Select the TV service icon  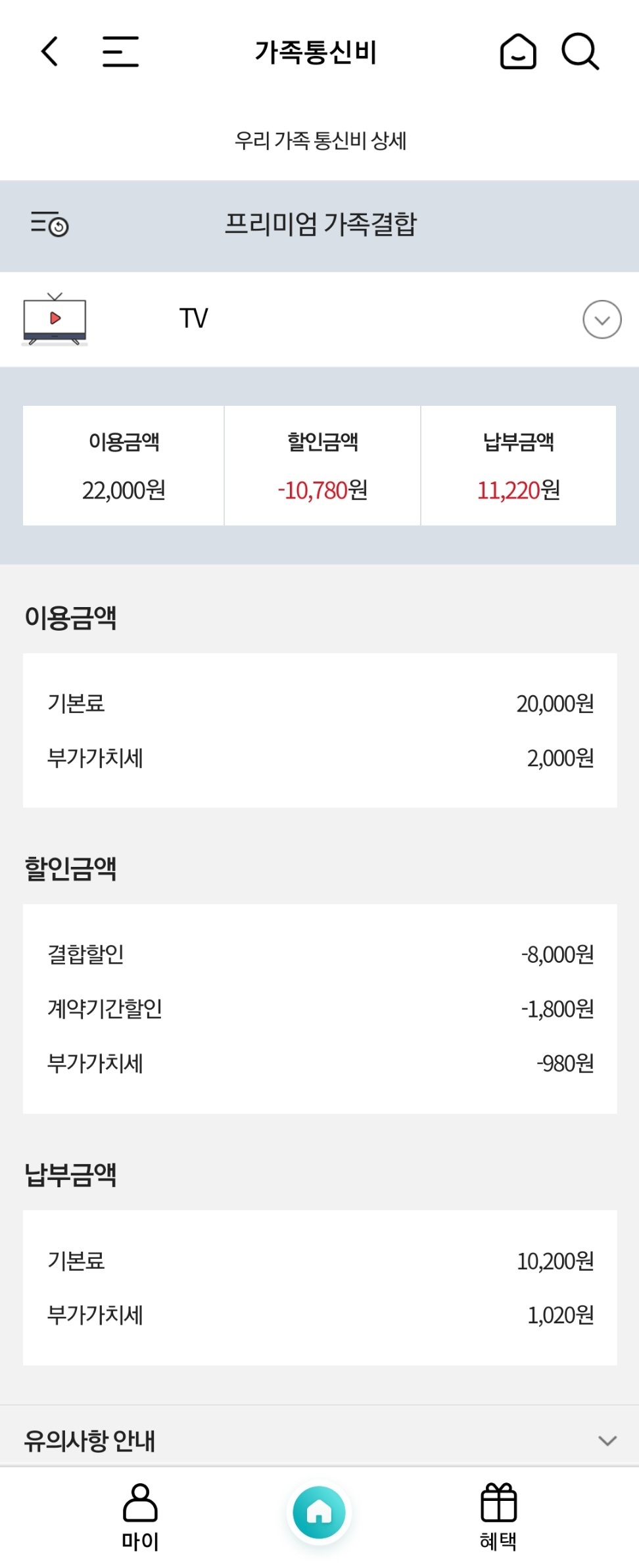point(55,320)
